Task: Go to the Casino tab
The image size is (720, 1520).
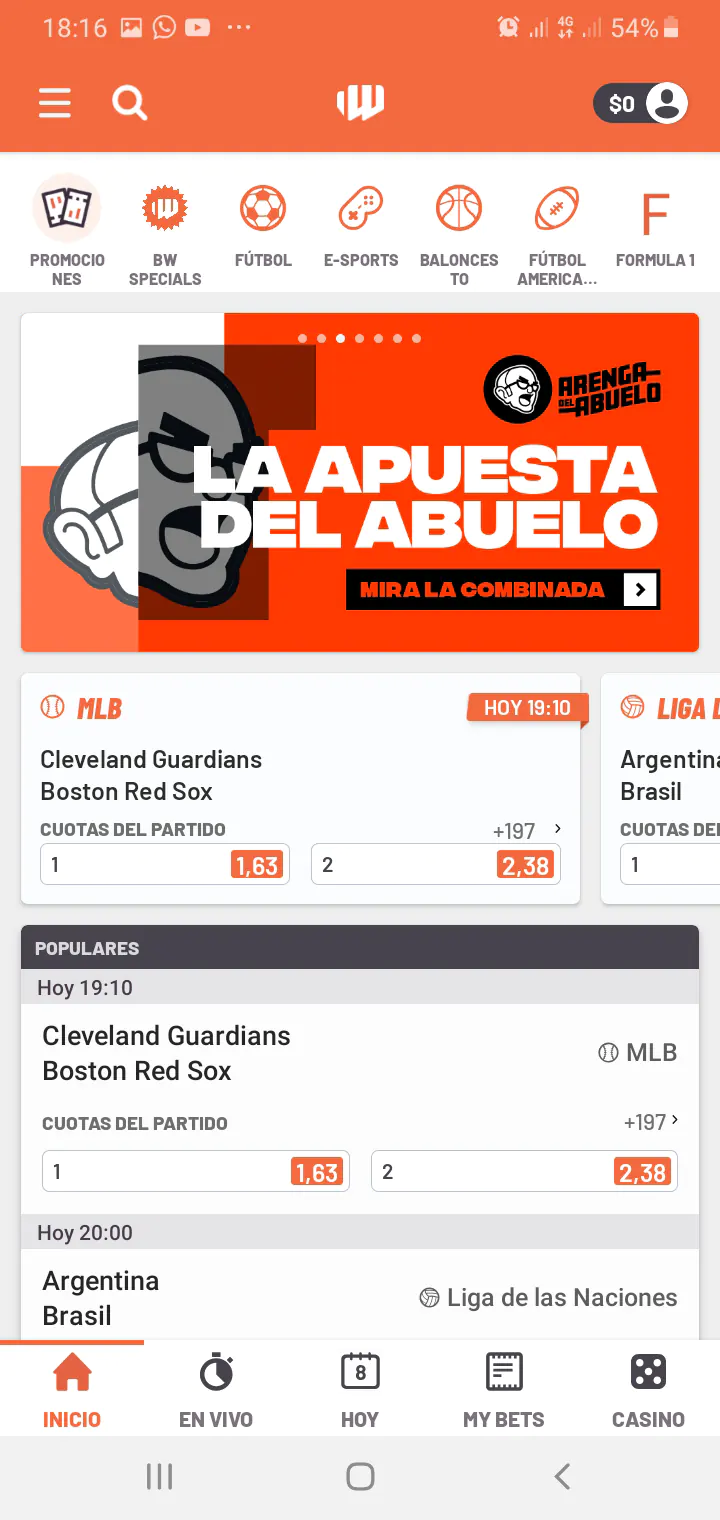Action: [x=648, y=1388]
